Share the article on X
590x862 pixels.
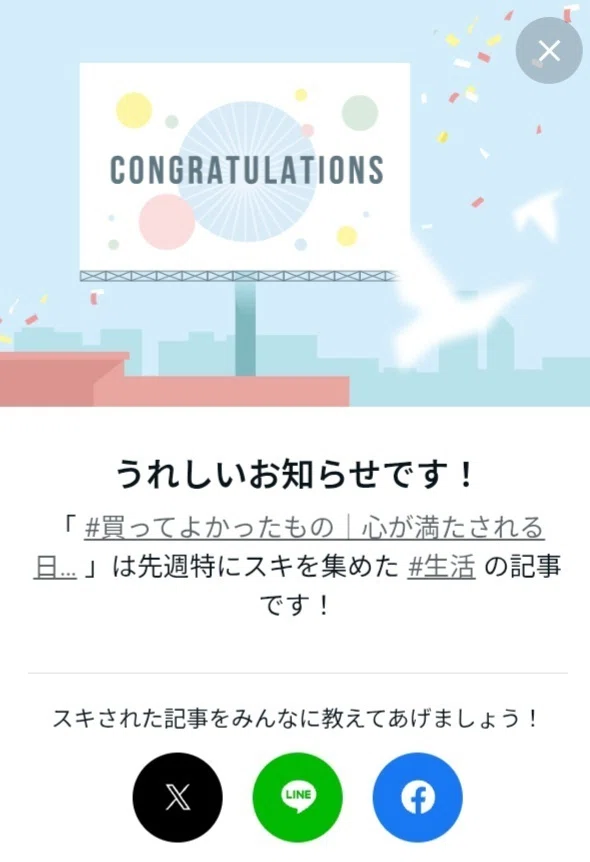click(178, 797)
